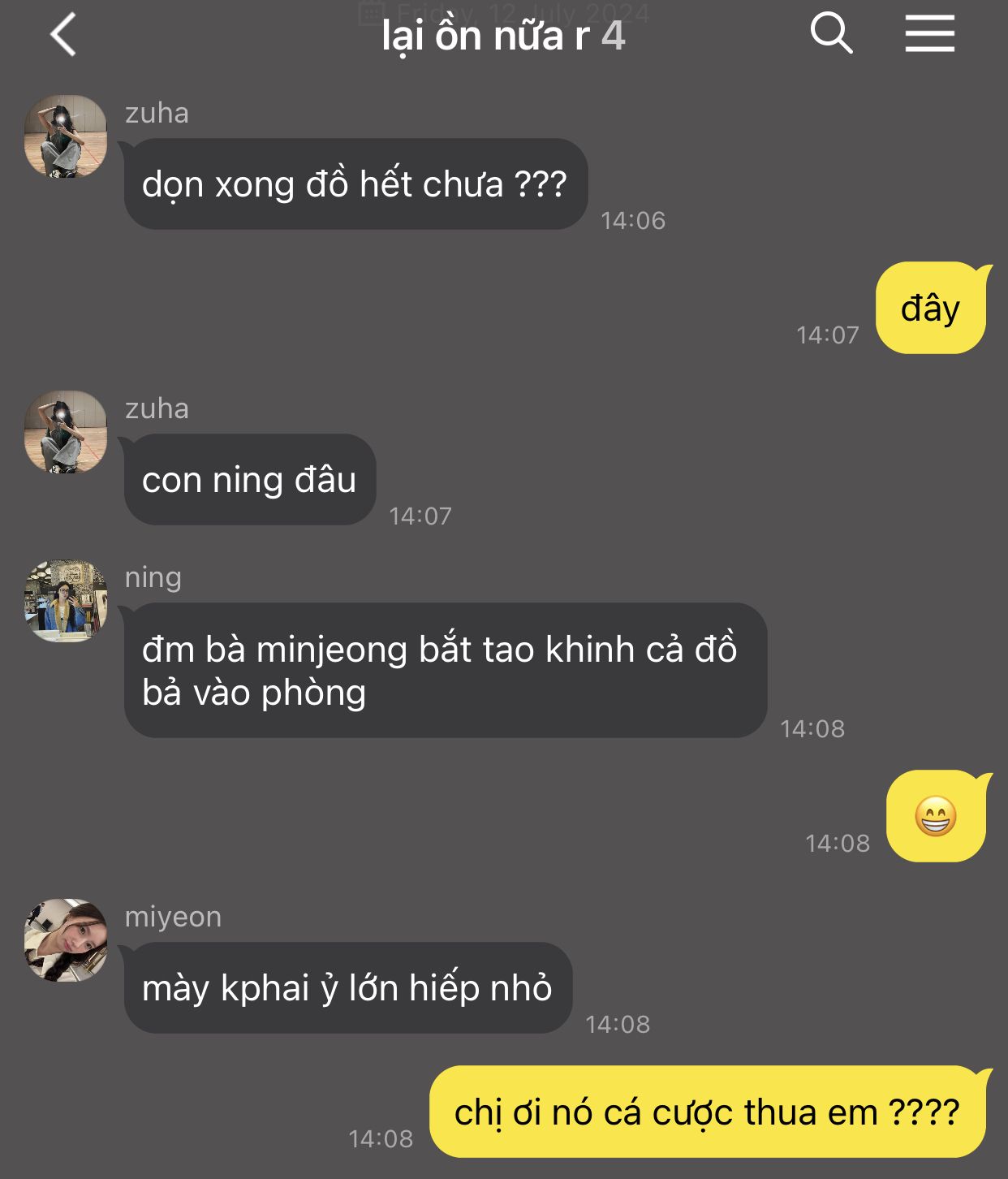Search within this chat
This screenshot has height=1179, width=1008.
(x=831, y=34)
